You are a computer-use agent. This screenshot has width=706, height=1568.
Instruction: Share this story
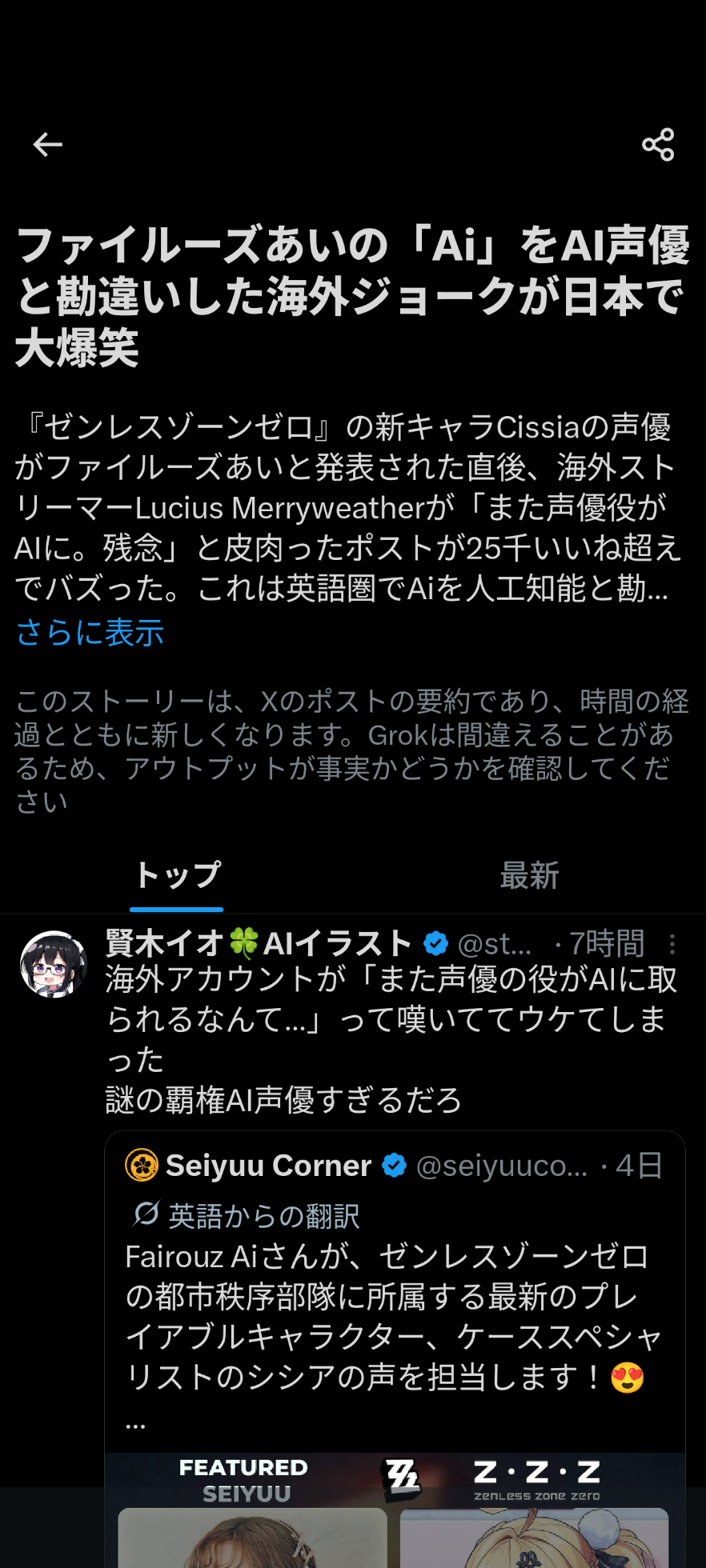click(x=658, y=145)
